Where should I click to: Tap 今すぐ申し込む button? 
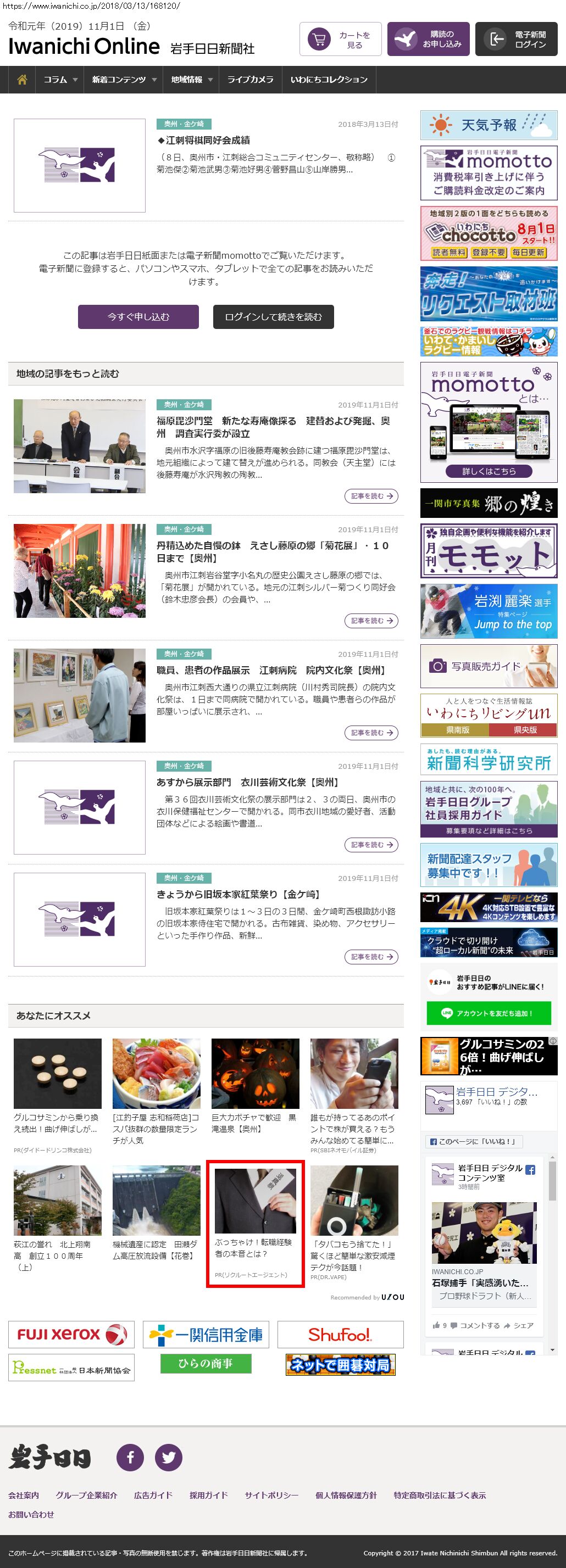pyautogui.click(x=138, y=316)
